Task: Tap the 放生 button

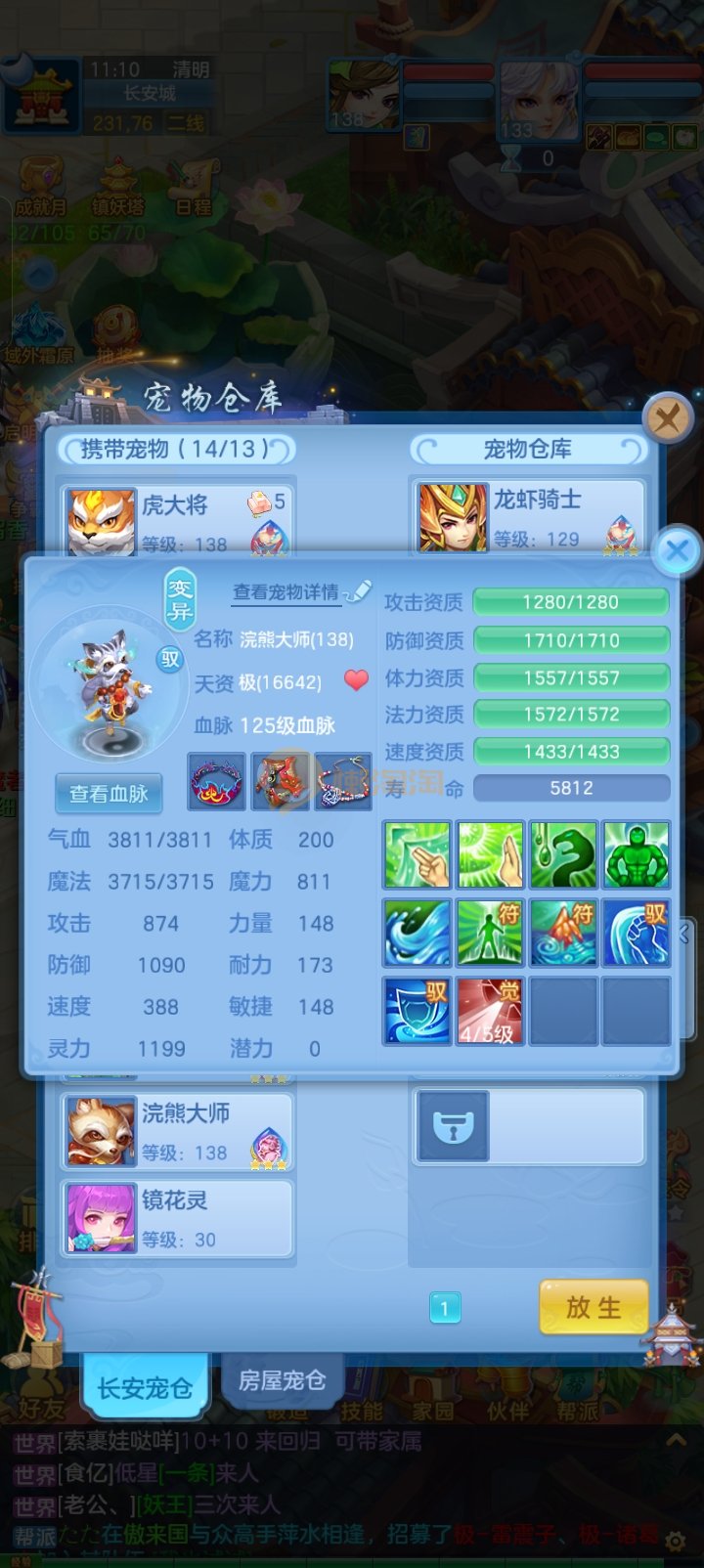Action: [x=593, y=1307]
